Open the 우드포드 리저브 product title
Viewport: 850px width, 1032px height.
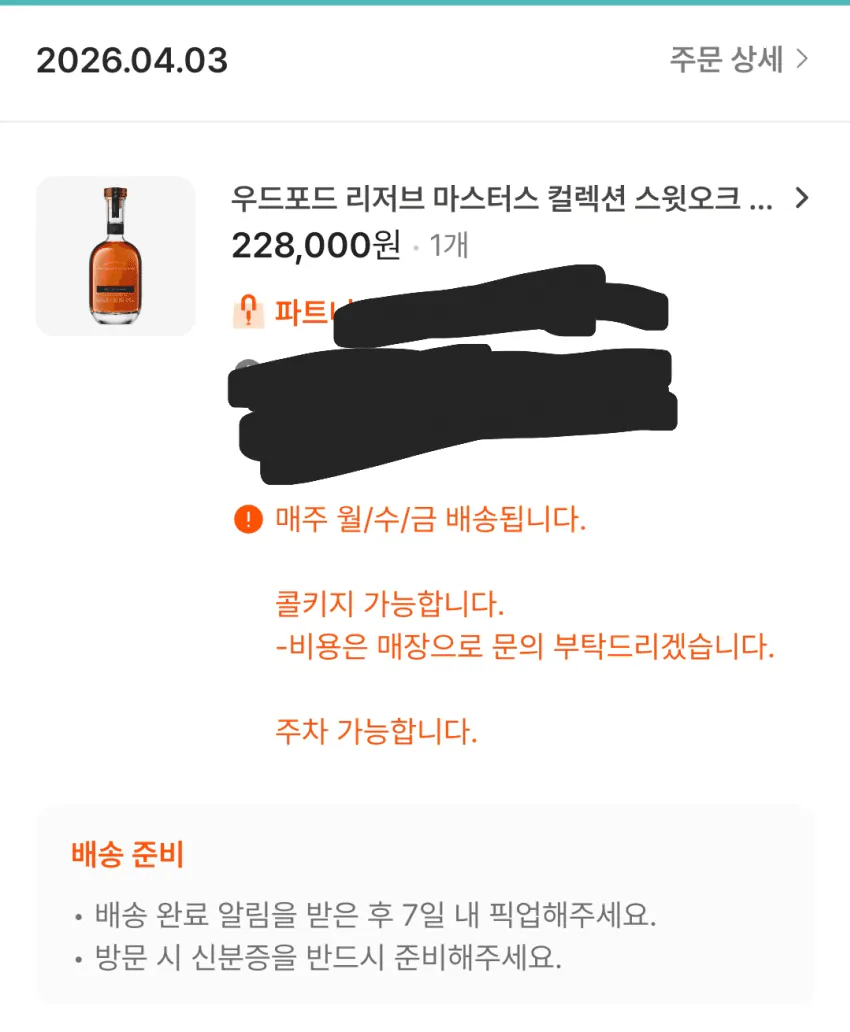click(502, 198)
